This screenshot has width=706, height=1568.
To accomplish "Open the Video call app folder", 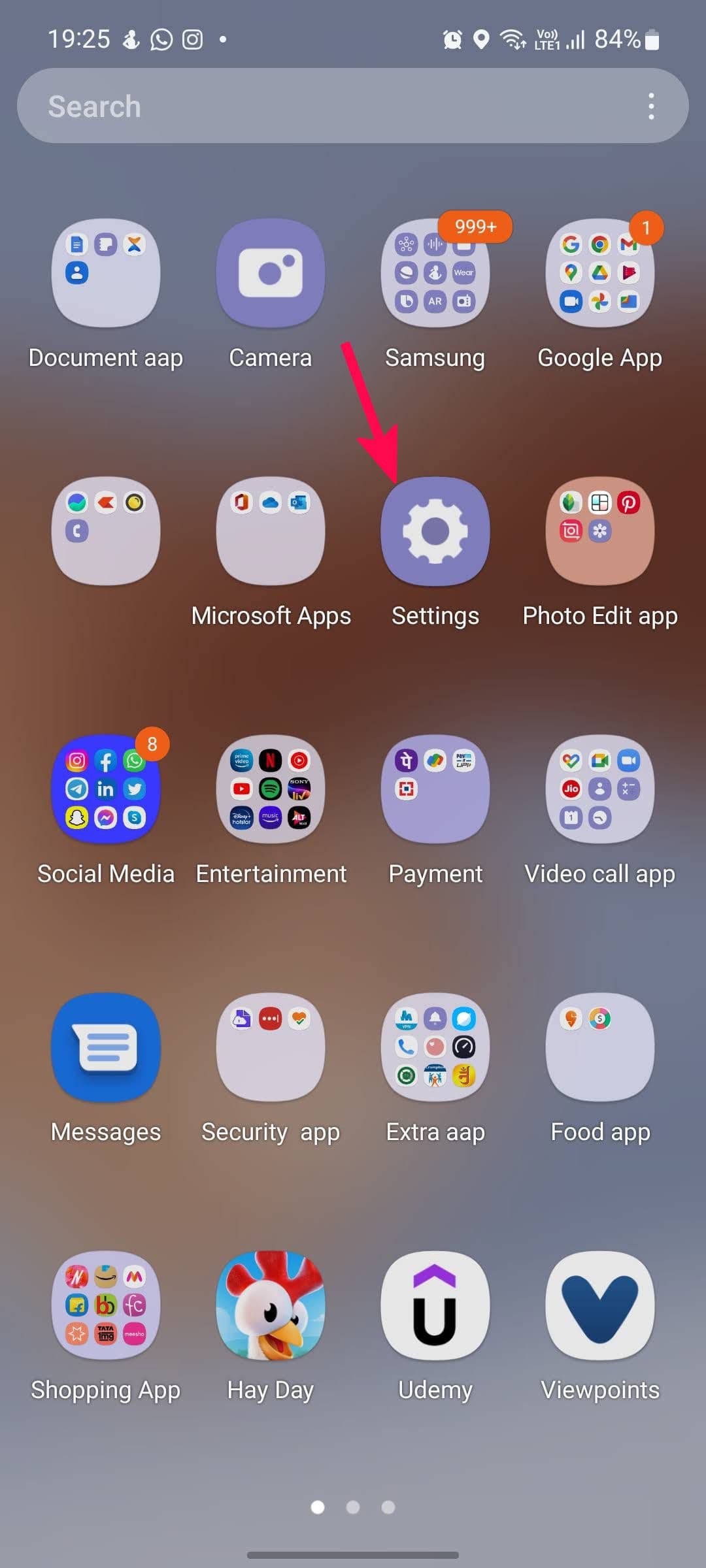I will pos(600,789).
